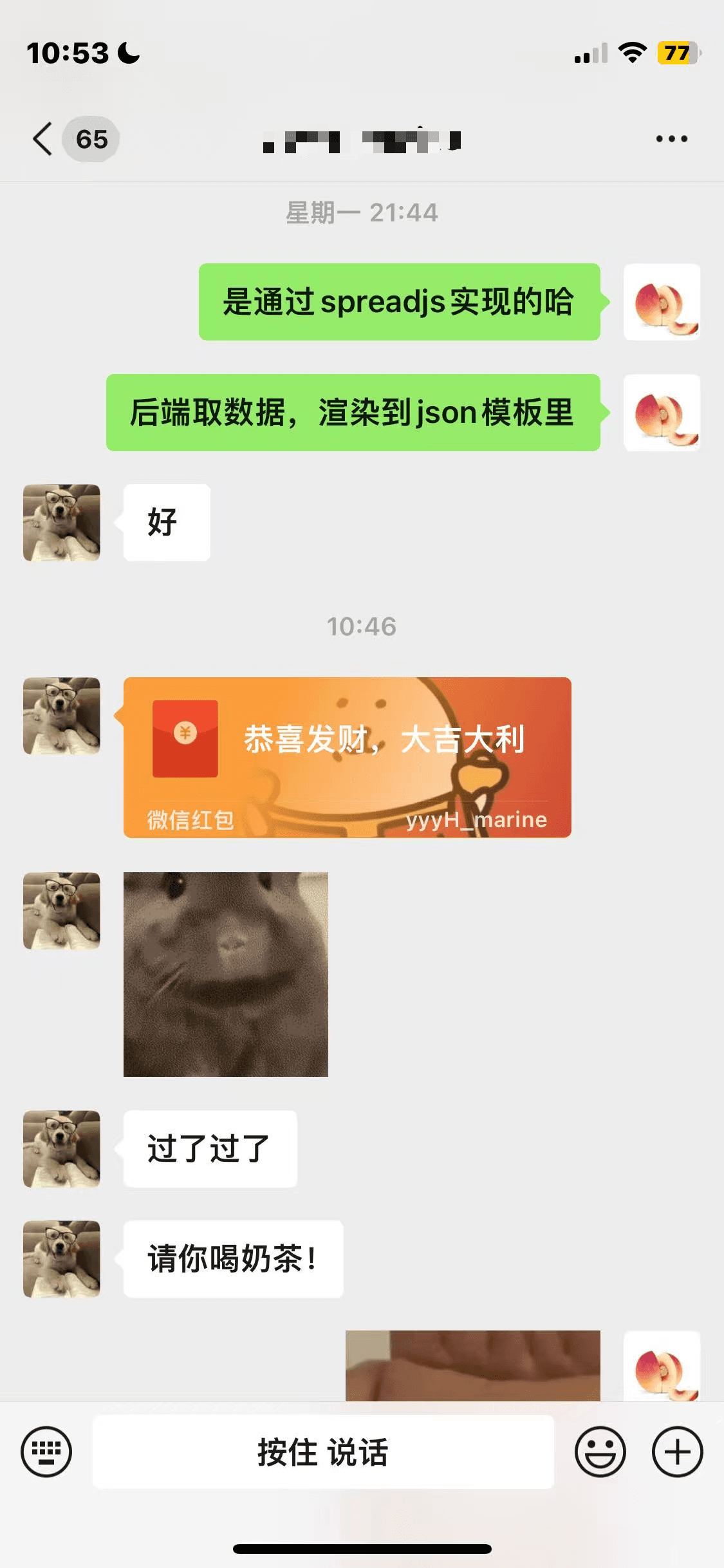Tap the 按住 说话 voice button
Image resolution: width=724 pixels, height=1568 pixels.
coord(323,1452)
